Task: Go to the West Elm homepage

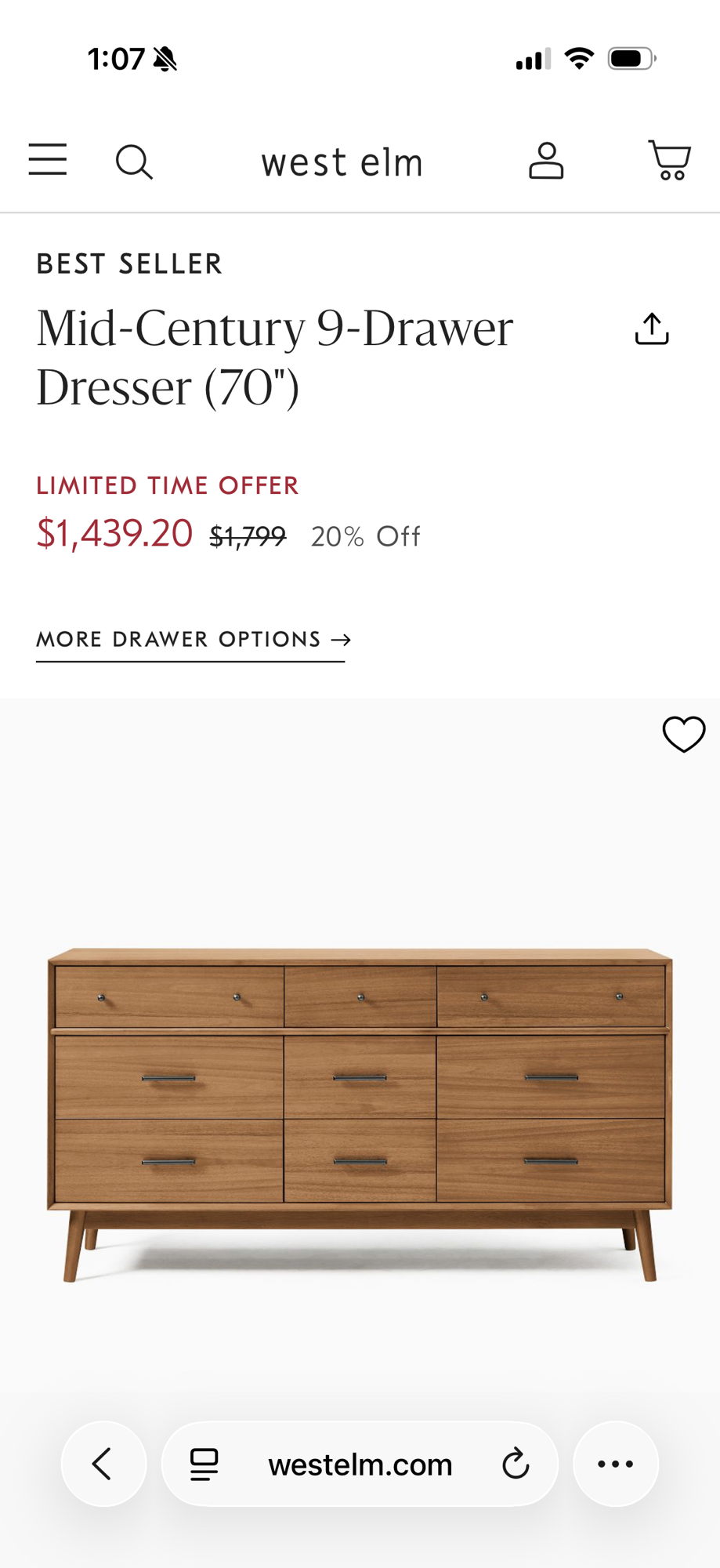Action: (x=342, y=163)
